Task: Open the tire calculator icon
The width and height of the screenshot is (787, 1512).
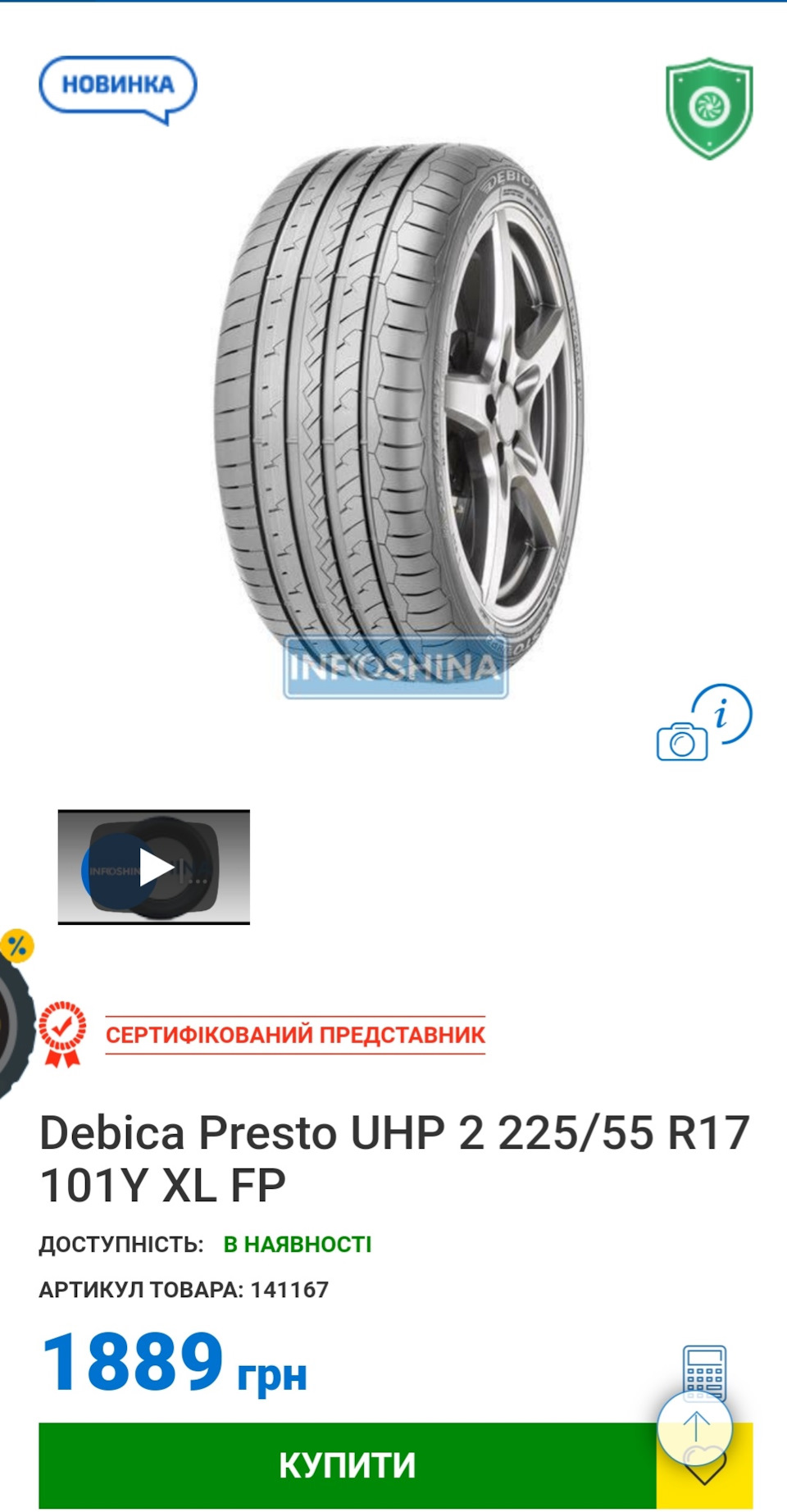Action: coord(704,1370)
